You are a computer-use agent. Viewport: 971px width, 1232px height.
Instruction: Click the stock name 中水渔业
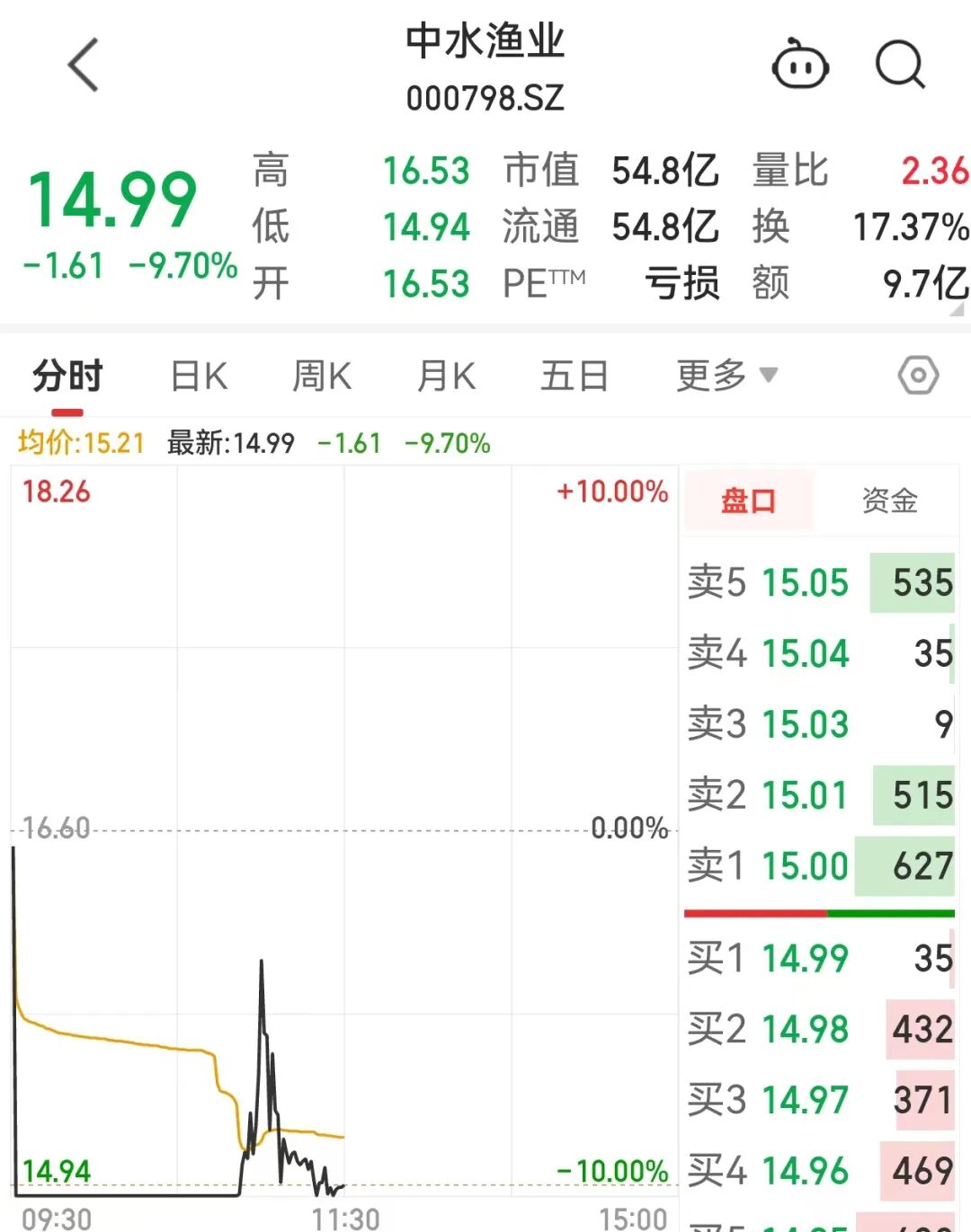point(484,42)
